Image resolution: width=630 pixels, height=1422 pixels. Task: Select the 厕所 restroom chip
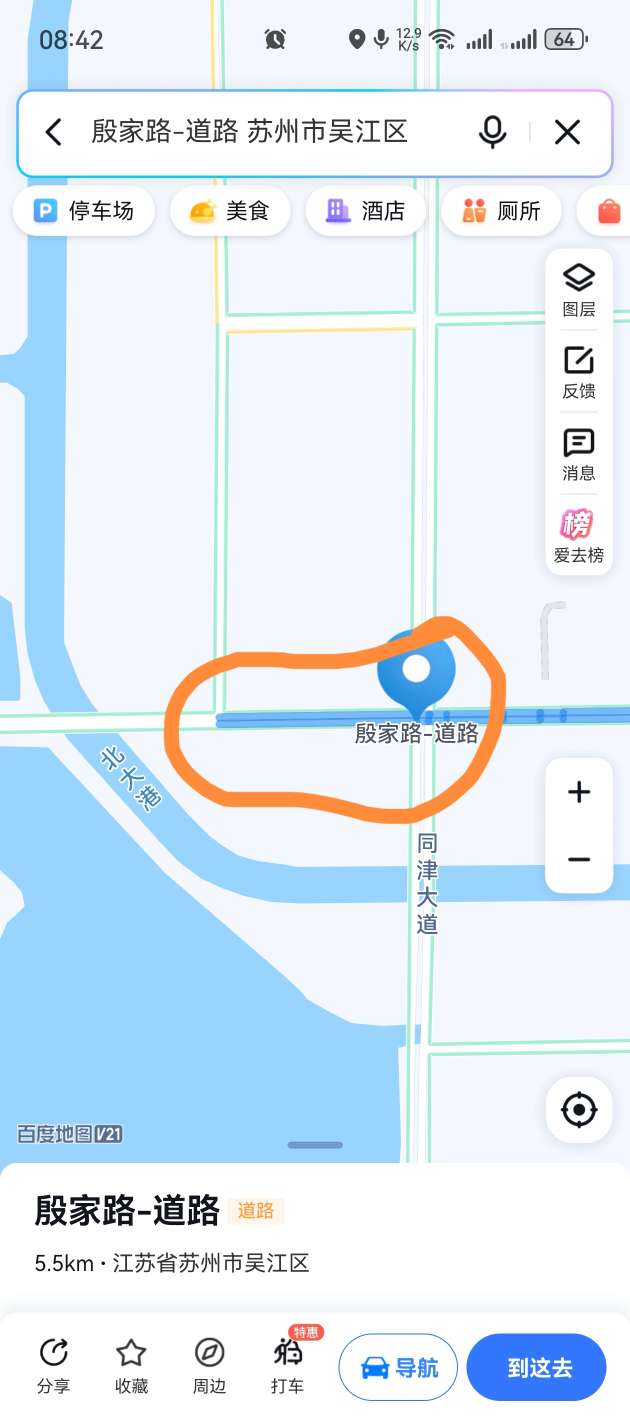502,211
